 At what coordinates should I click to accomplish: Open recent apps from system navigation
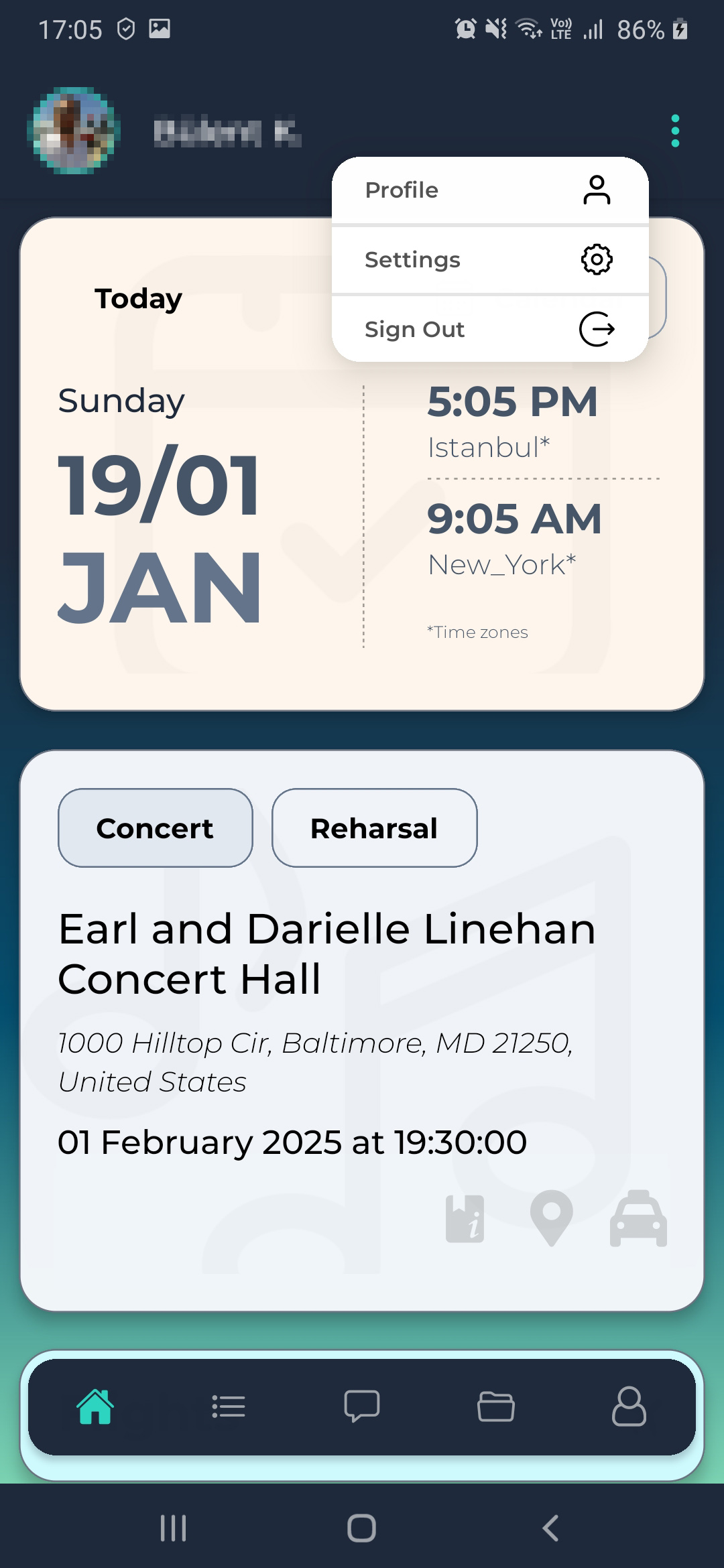pos(173,1528)
